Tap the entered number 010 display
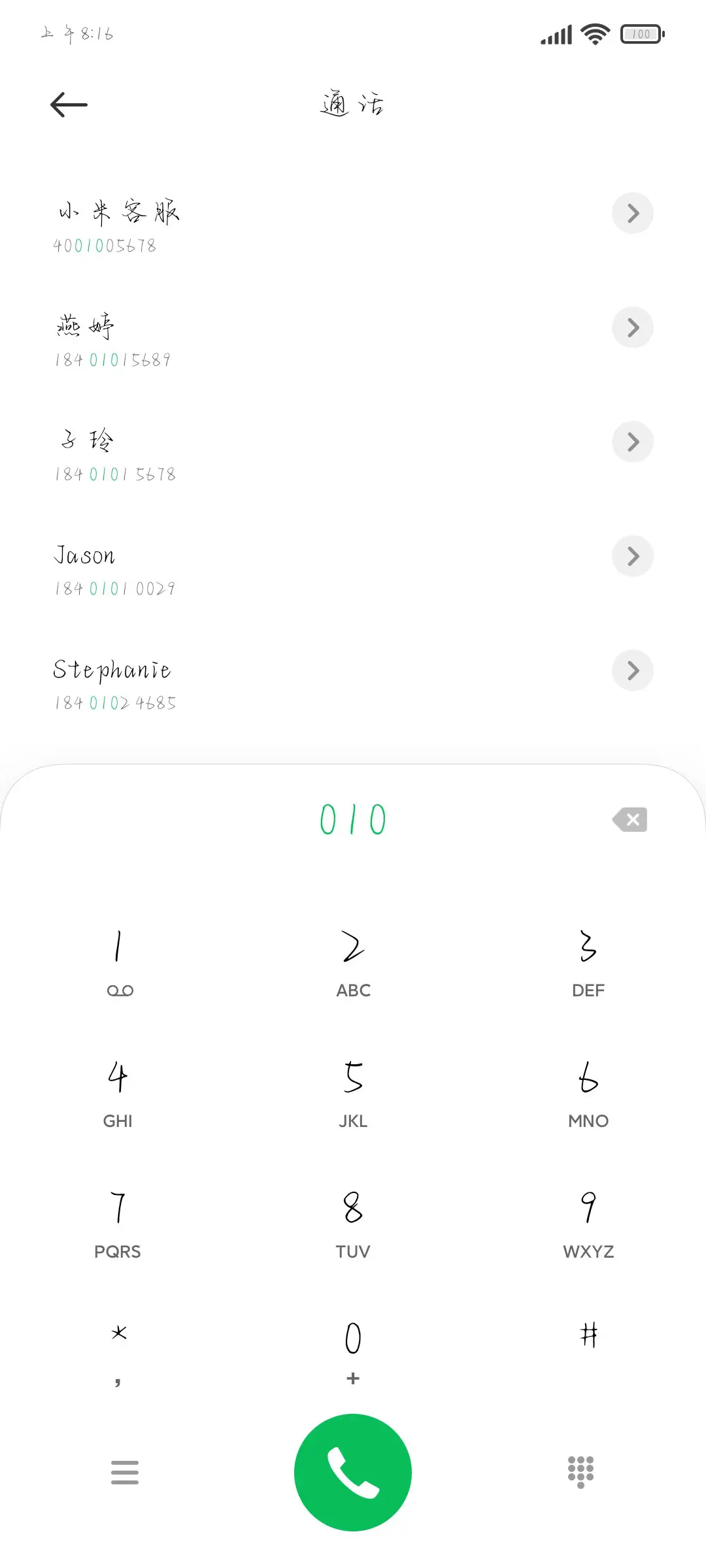Viewport: 706px width, 1568px height. [352, 819]
